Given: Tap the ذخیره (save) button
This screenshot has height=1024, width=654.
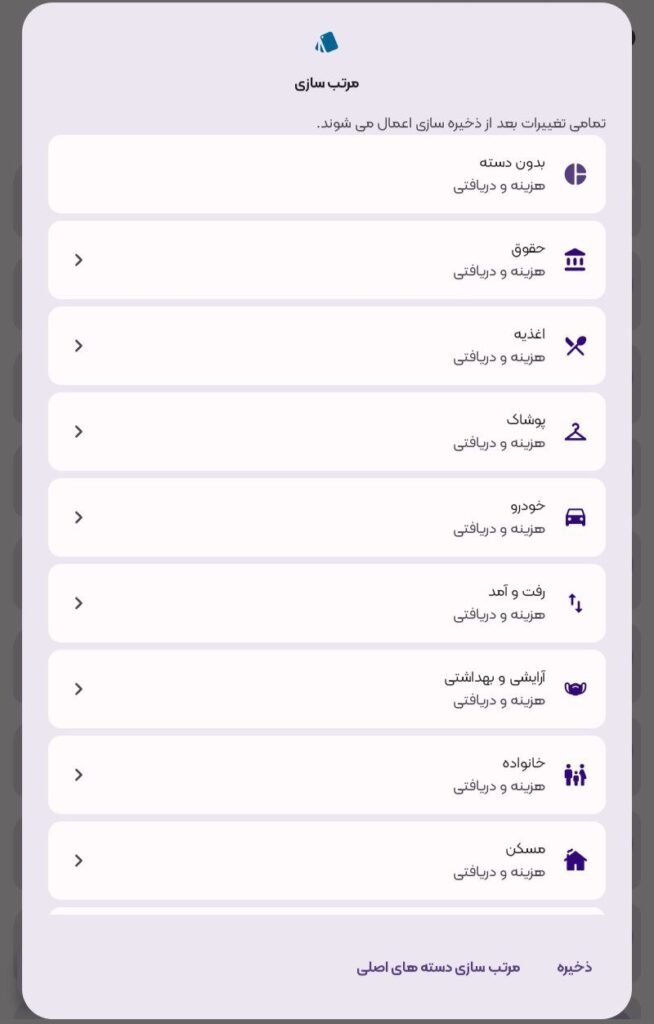Looking at the screenshot, I should click(574, 967).
